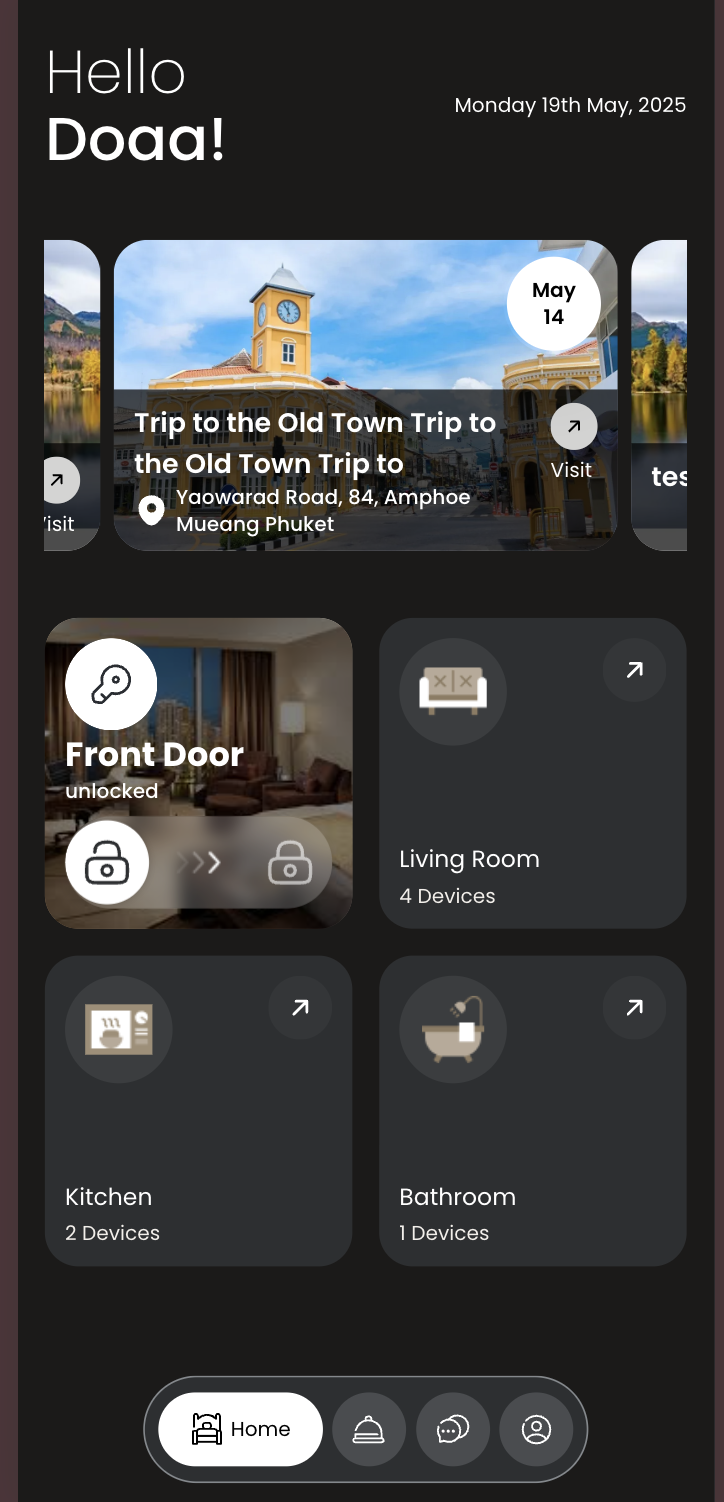Click the location pin beside Yaowarad Road address
The image size is (724, 1502).
tap(152, 510)
